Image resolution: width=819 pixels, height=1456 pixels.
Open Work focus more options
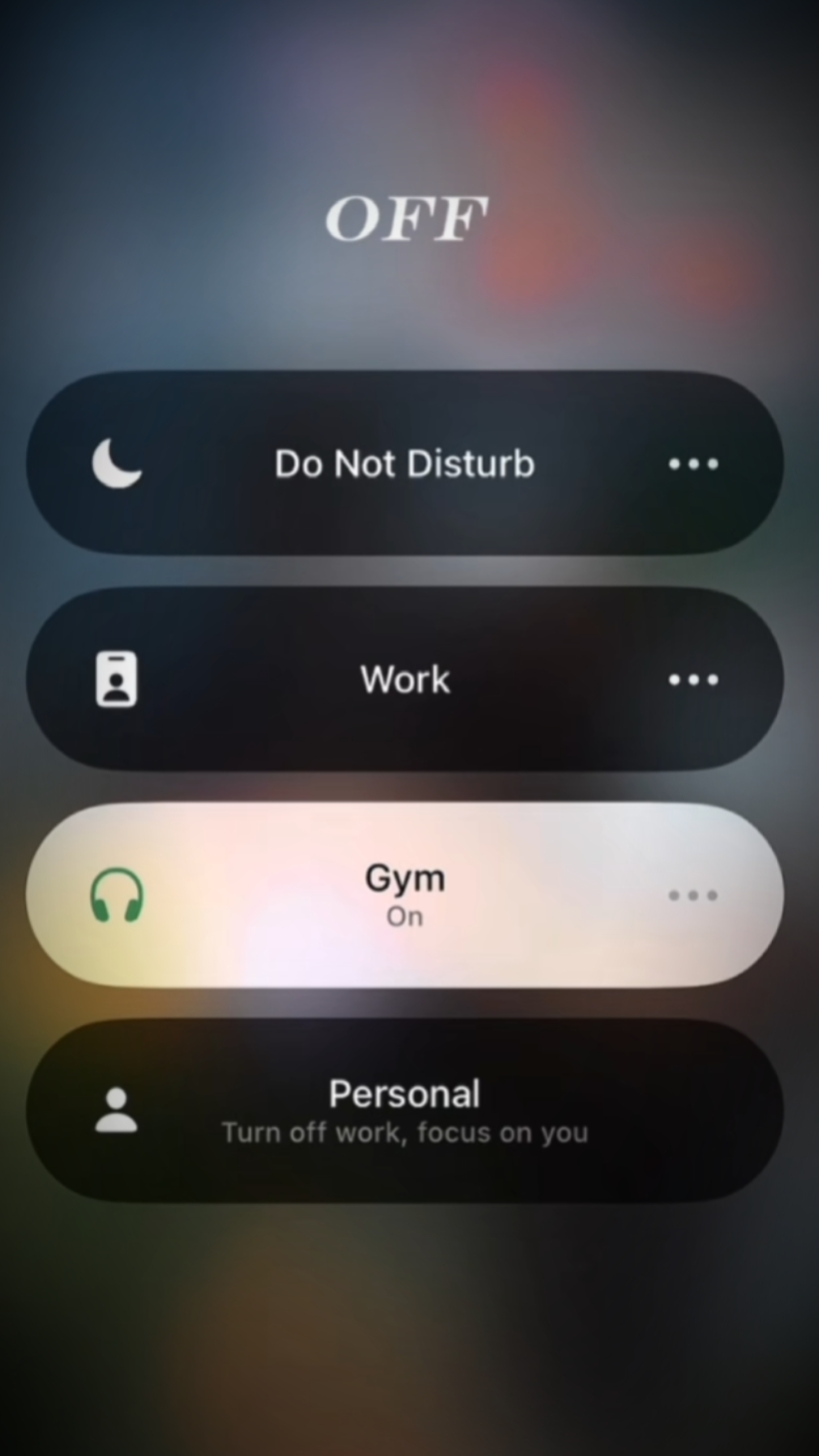point(693,680)
